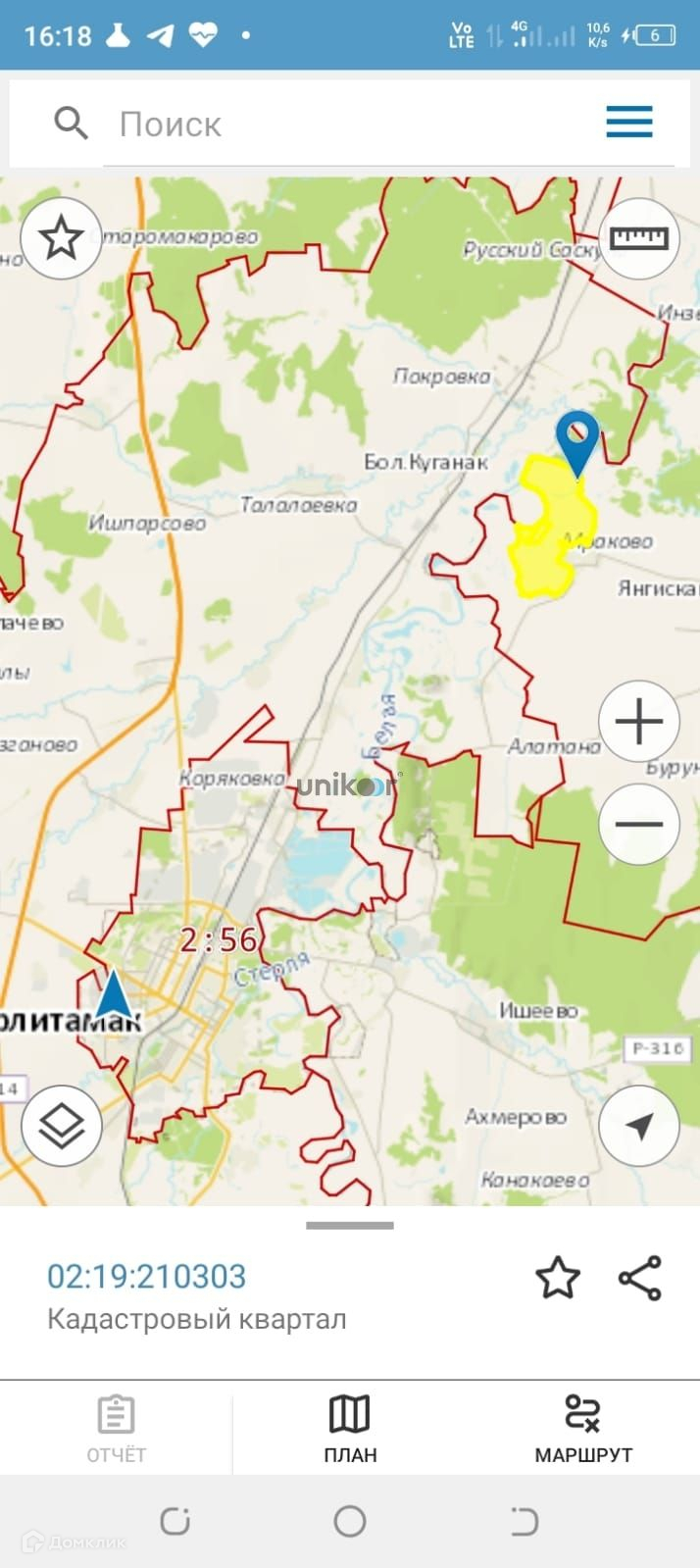Tap the blue location pin marker
700x1568 pixels.
(x=577, y=443)
